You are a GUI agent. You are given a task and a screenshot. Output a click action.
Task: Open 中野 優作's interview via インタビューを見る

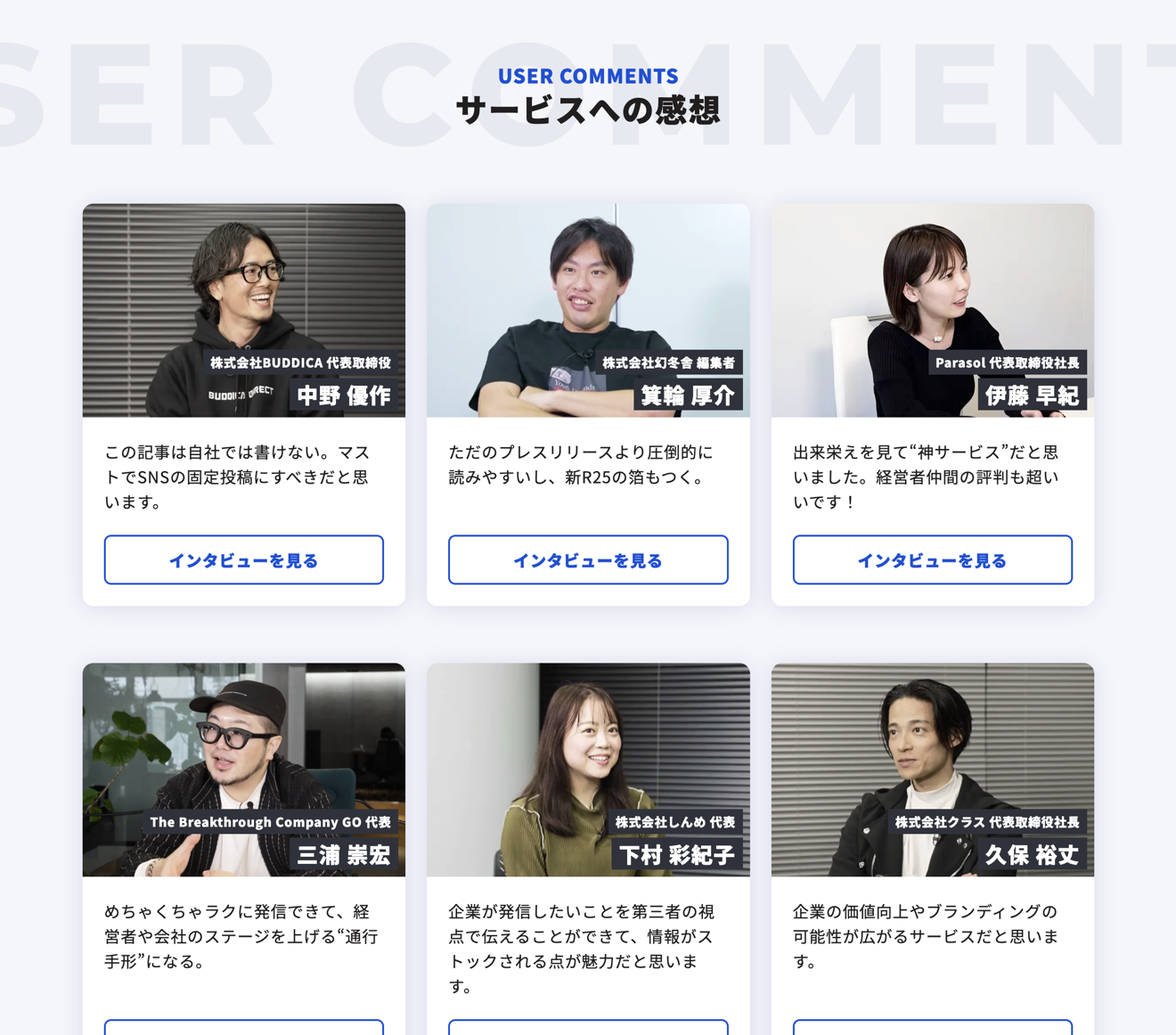click(x=243, y=560)
